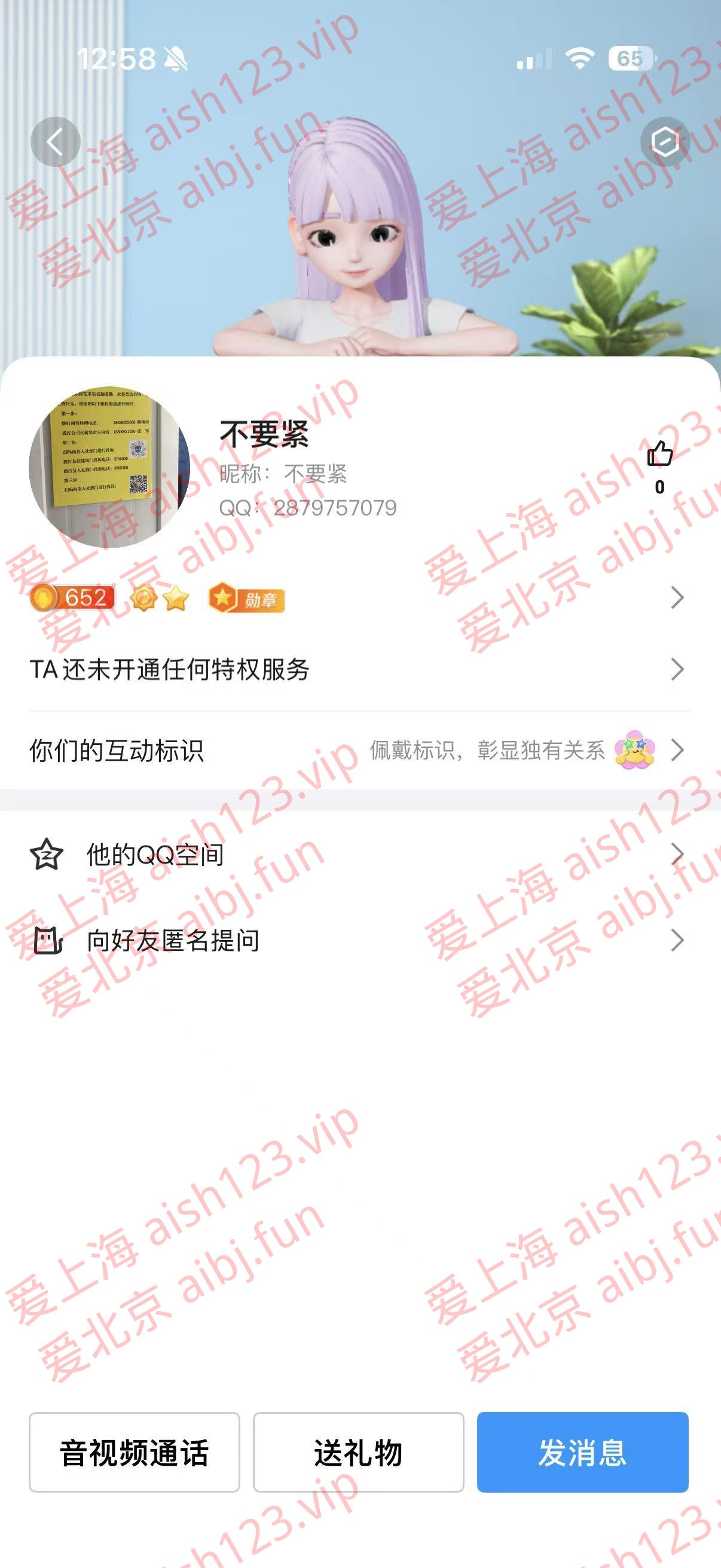
Task: View the profile avatar photo
Action: (x=109, y=467)
